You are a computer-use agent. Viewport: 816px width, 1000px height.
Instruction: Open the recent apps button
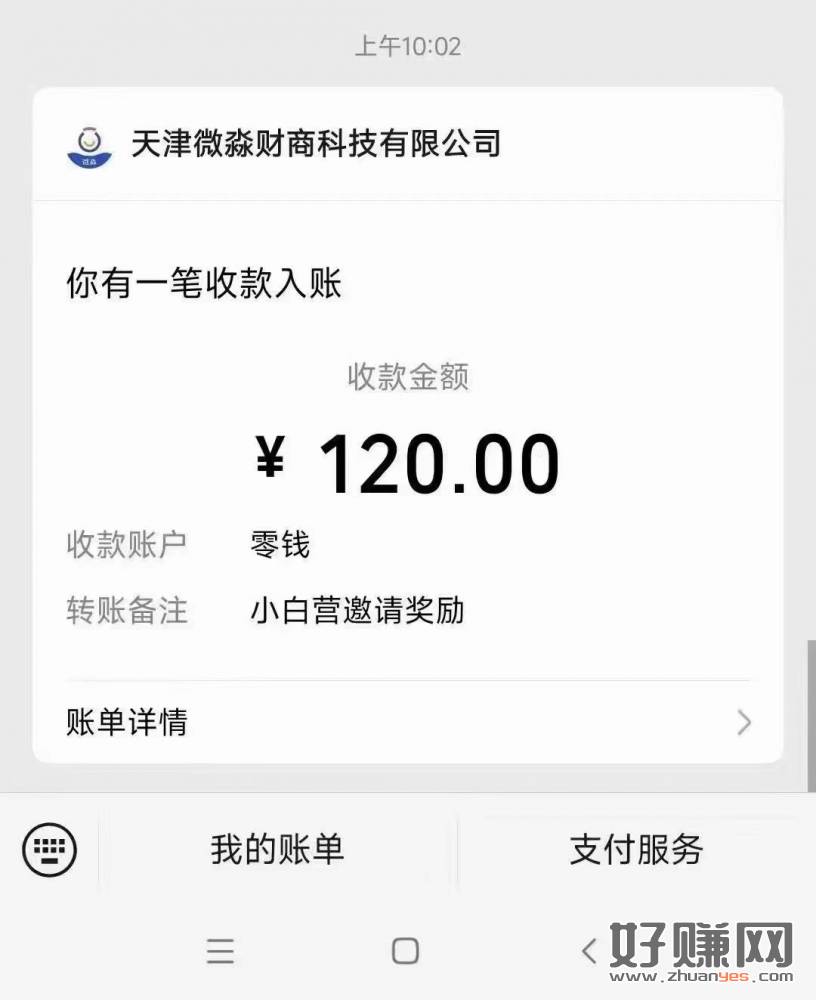[220, 950]
